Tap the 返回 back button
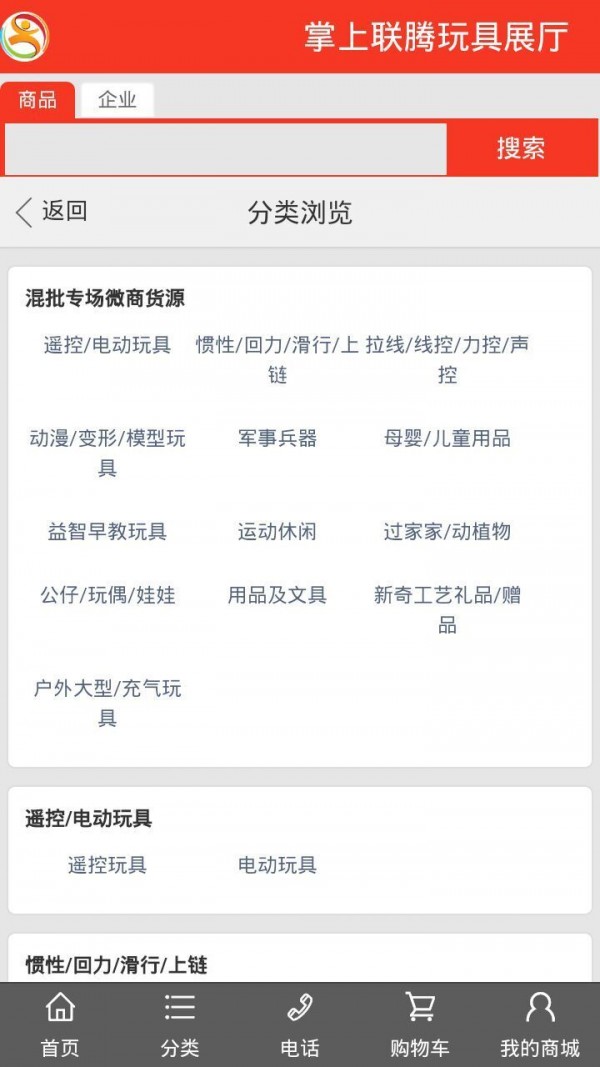The width and height of the screenshot is (600, 1067). pyautogui.click(x=52, y=211)
